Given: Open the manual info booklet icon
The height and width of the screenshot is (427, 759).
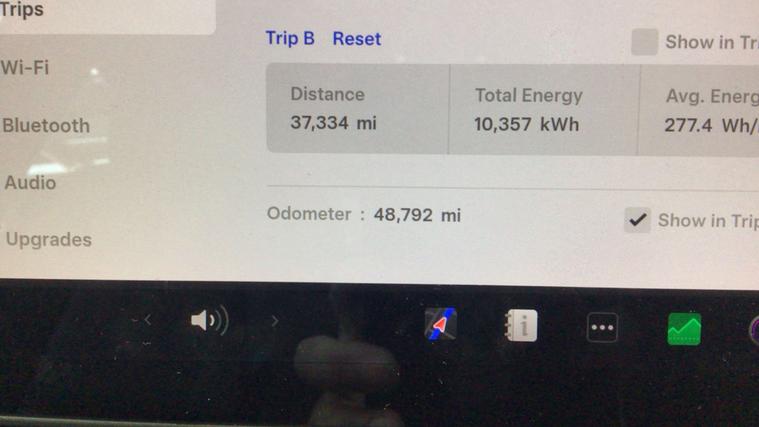Looking at the screenshot, I should (521, 326).
